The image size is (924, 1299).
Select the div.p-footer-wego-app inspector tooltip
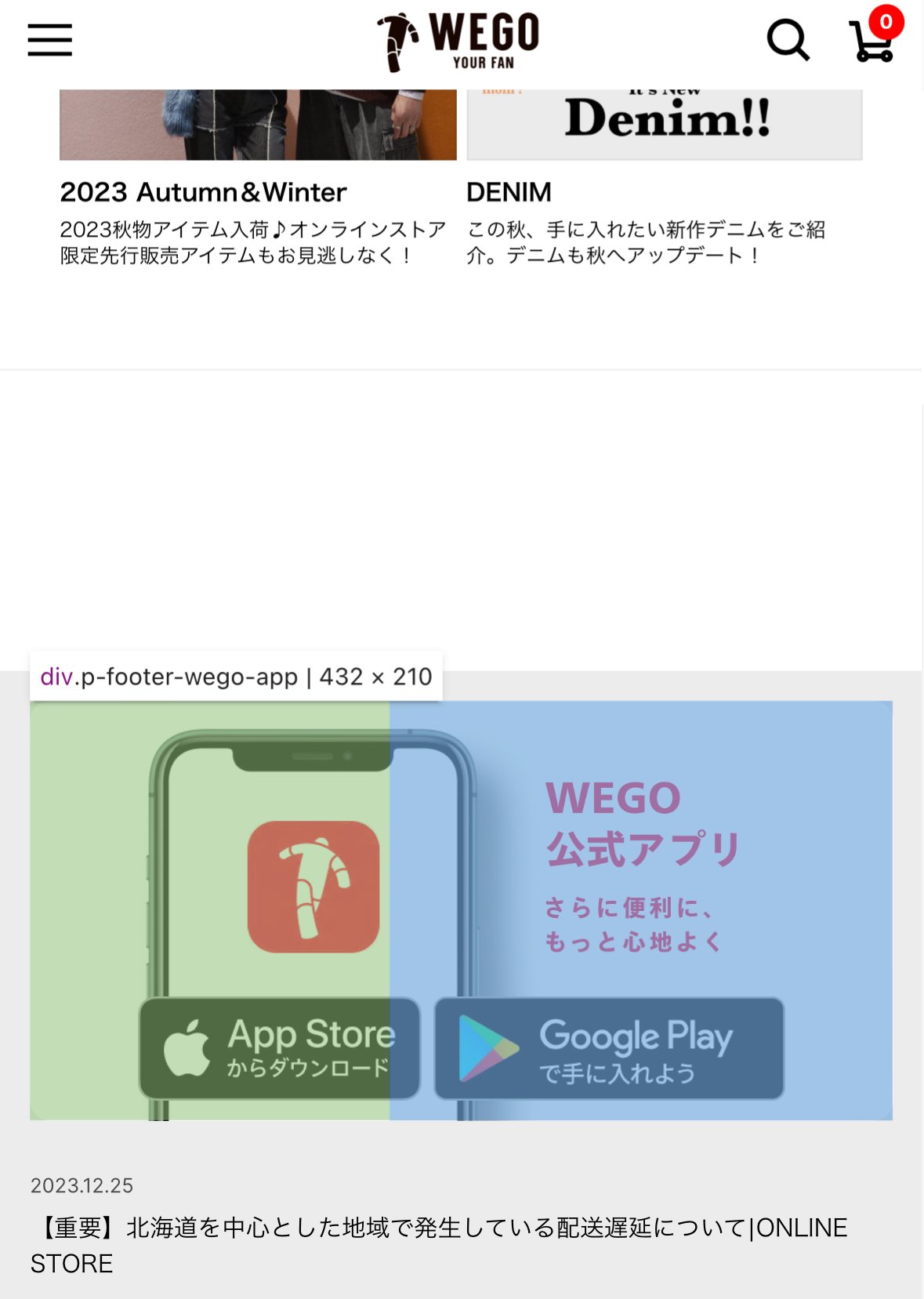coord(235,676)
